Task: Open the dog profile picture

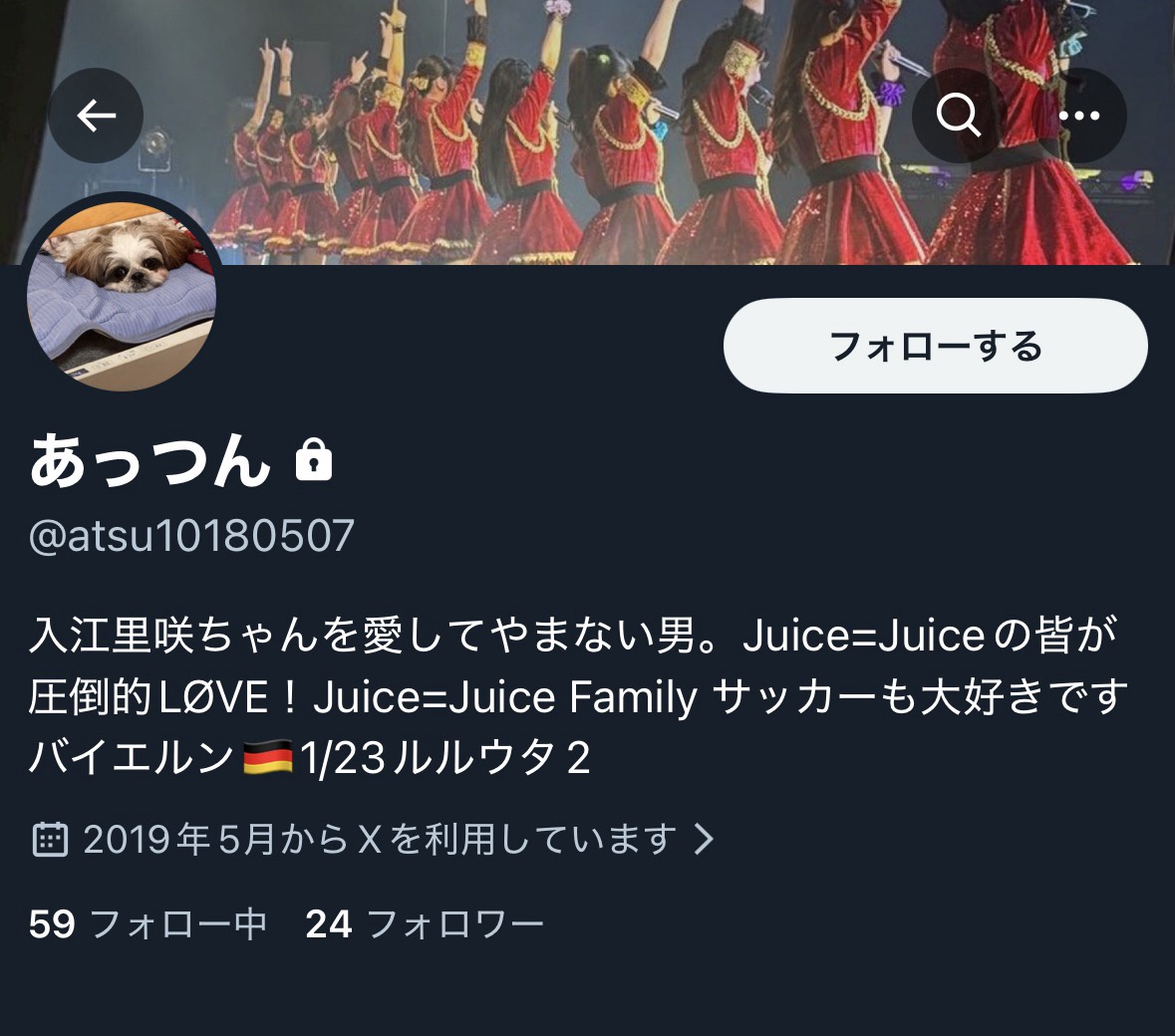Action: pyautogui.click(x=122, y=294)
